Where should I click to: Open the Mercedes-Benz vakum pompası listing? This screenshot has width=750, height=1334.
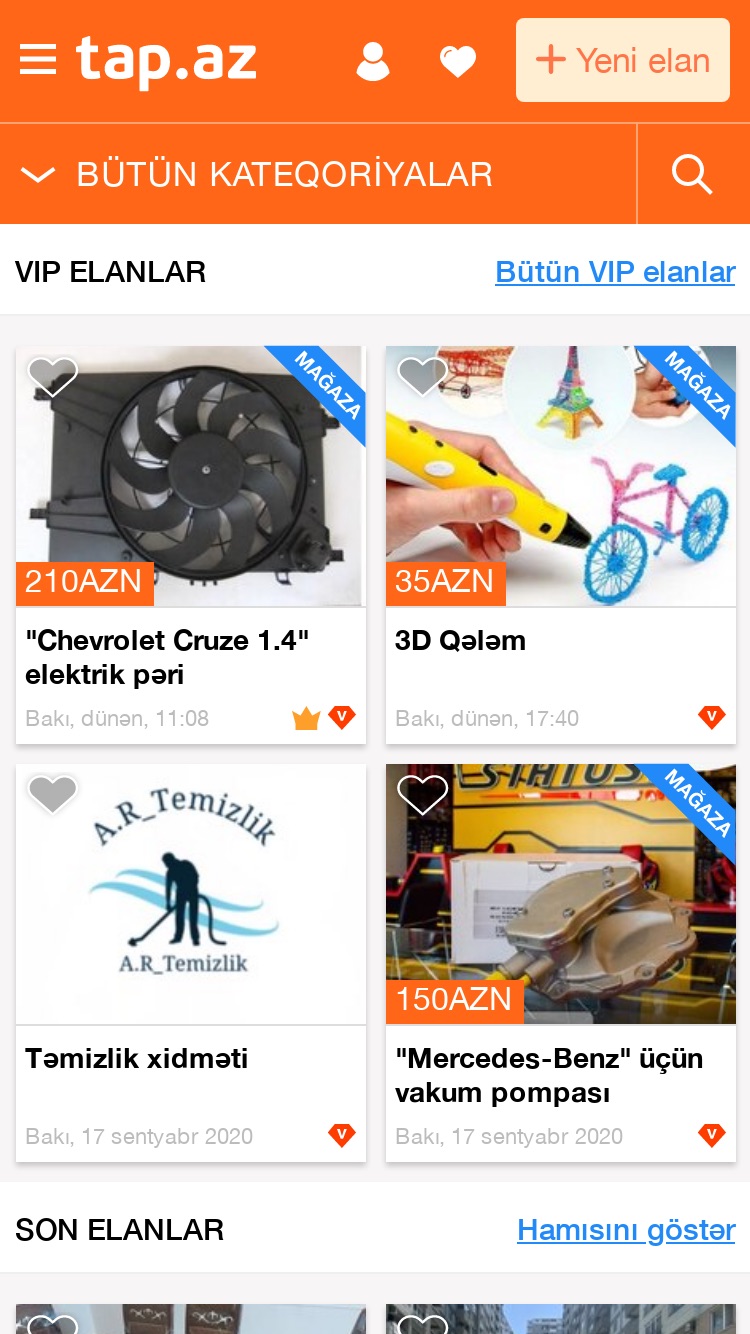click(561, 963)
